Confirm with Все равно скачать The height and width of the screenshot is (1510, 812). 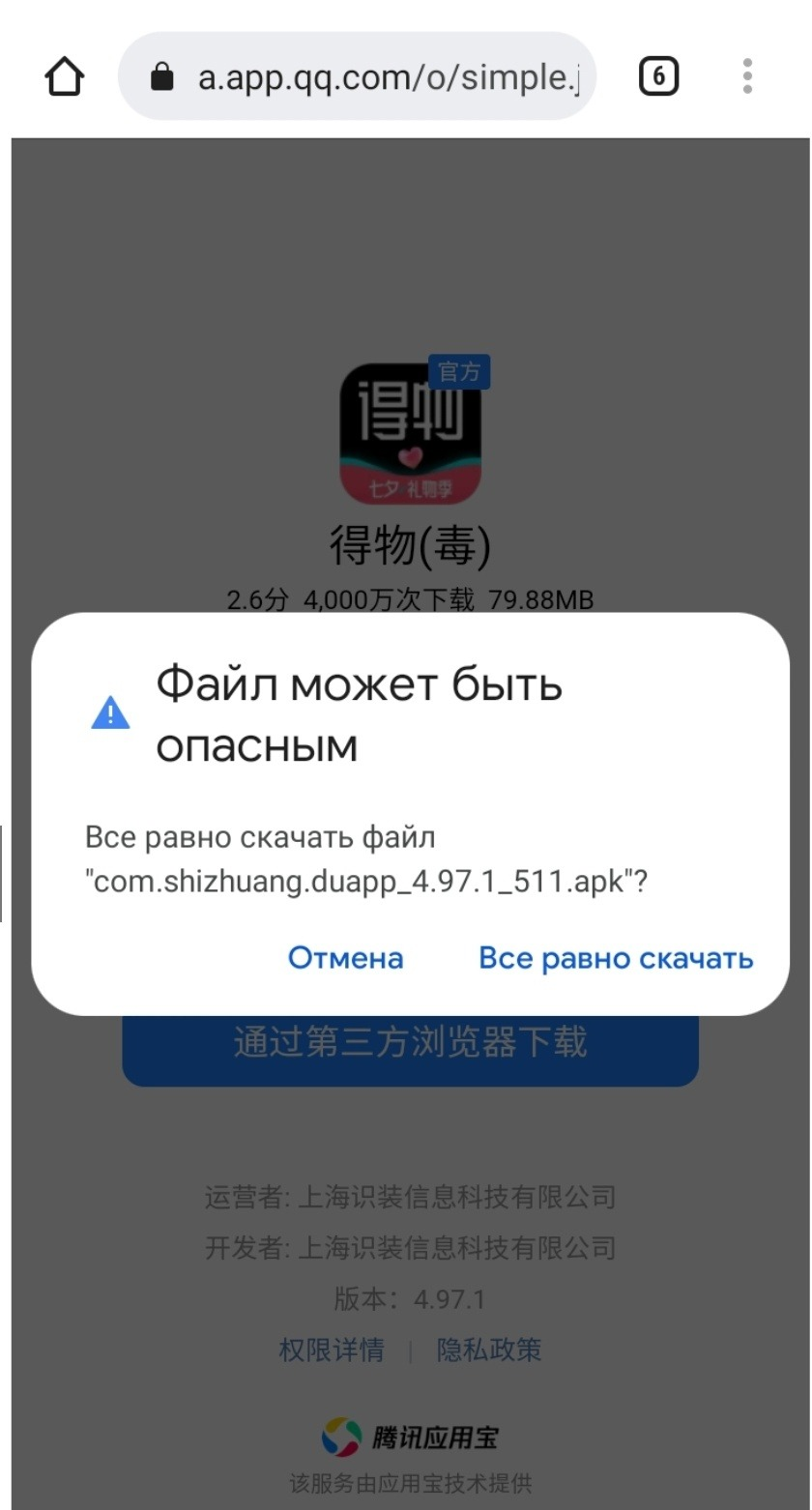(616, 957)
